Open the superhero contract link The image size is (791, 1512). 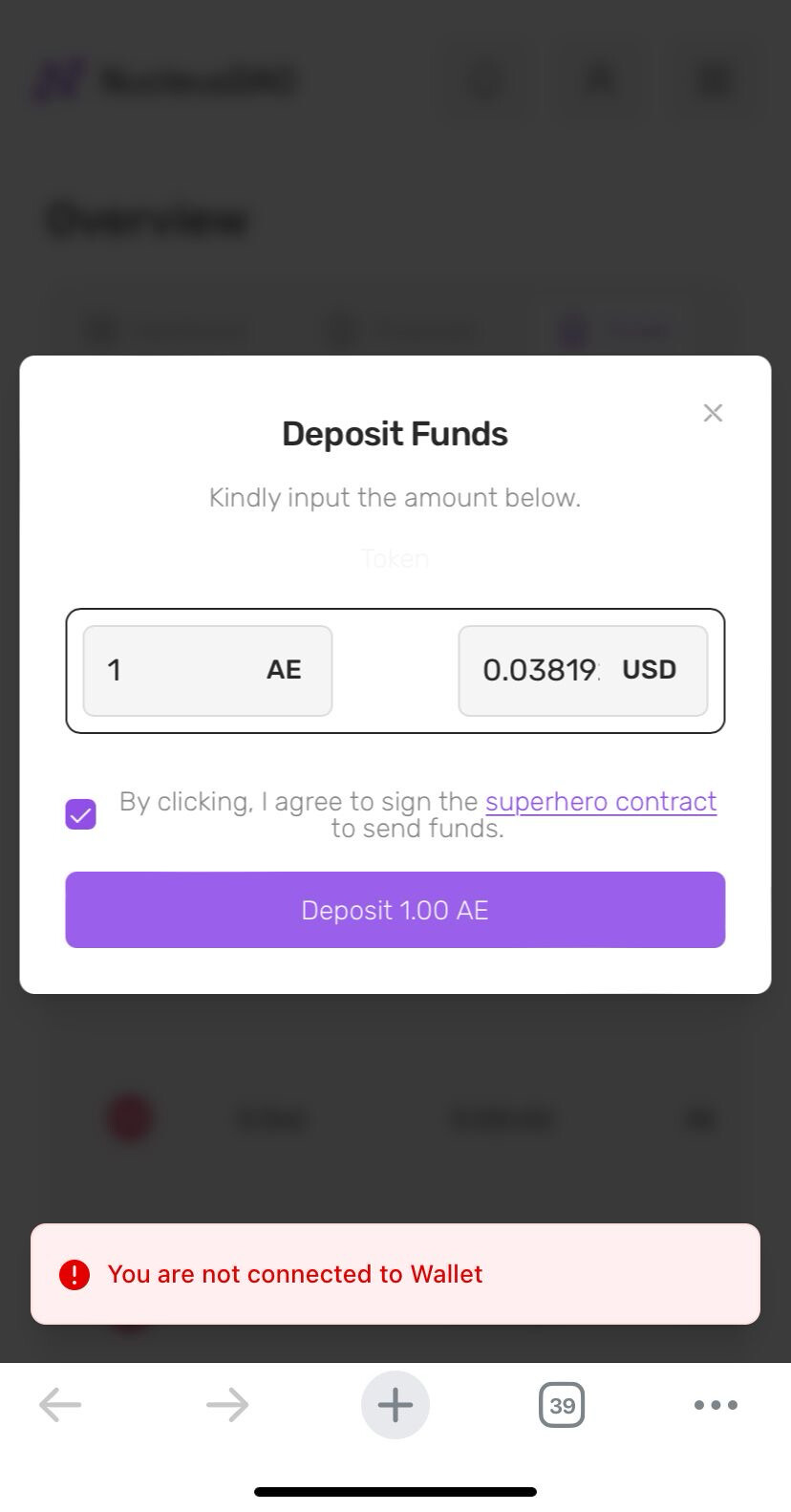pos(601,801)
